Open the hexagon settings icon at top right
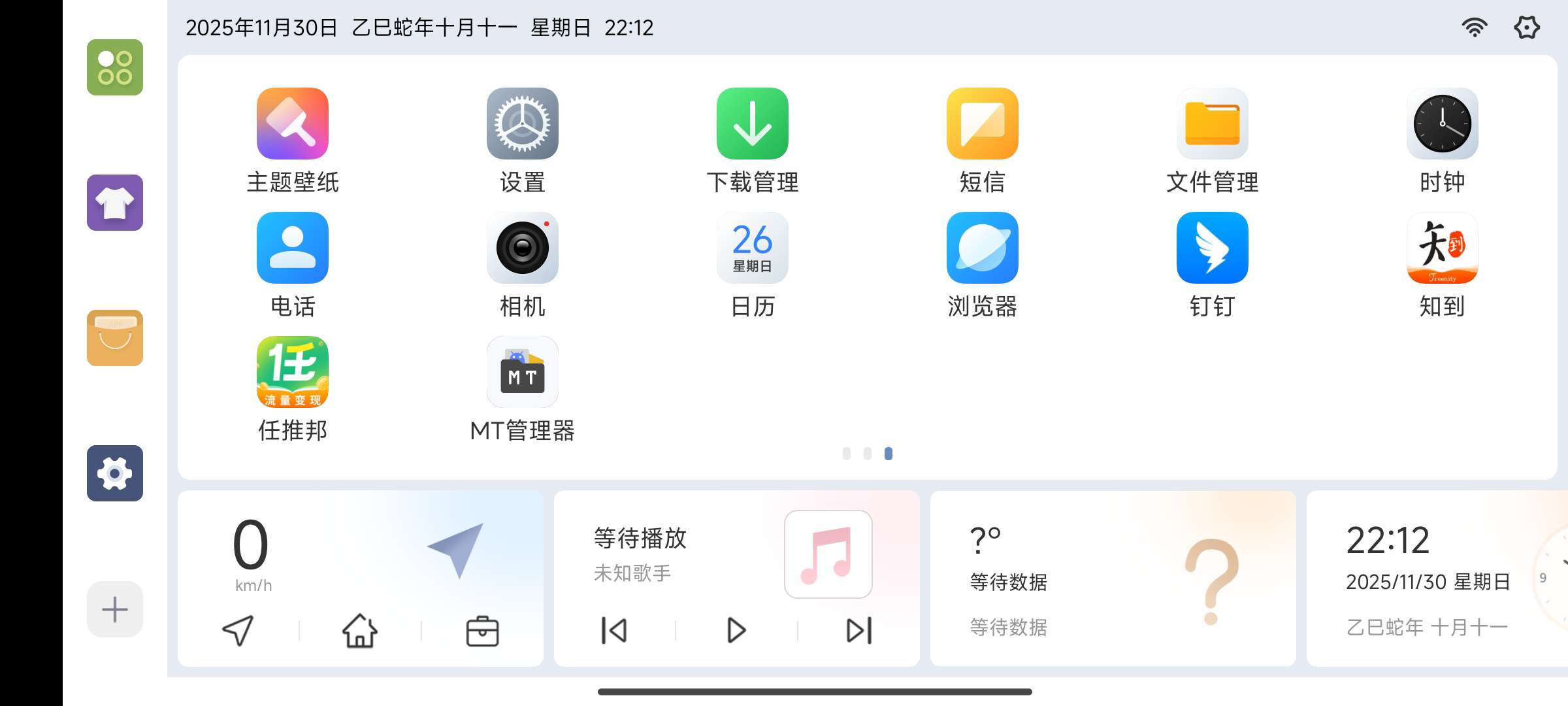 [1526, 27]
